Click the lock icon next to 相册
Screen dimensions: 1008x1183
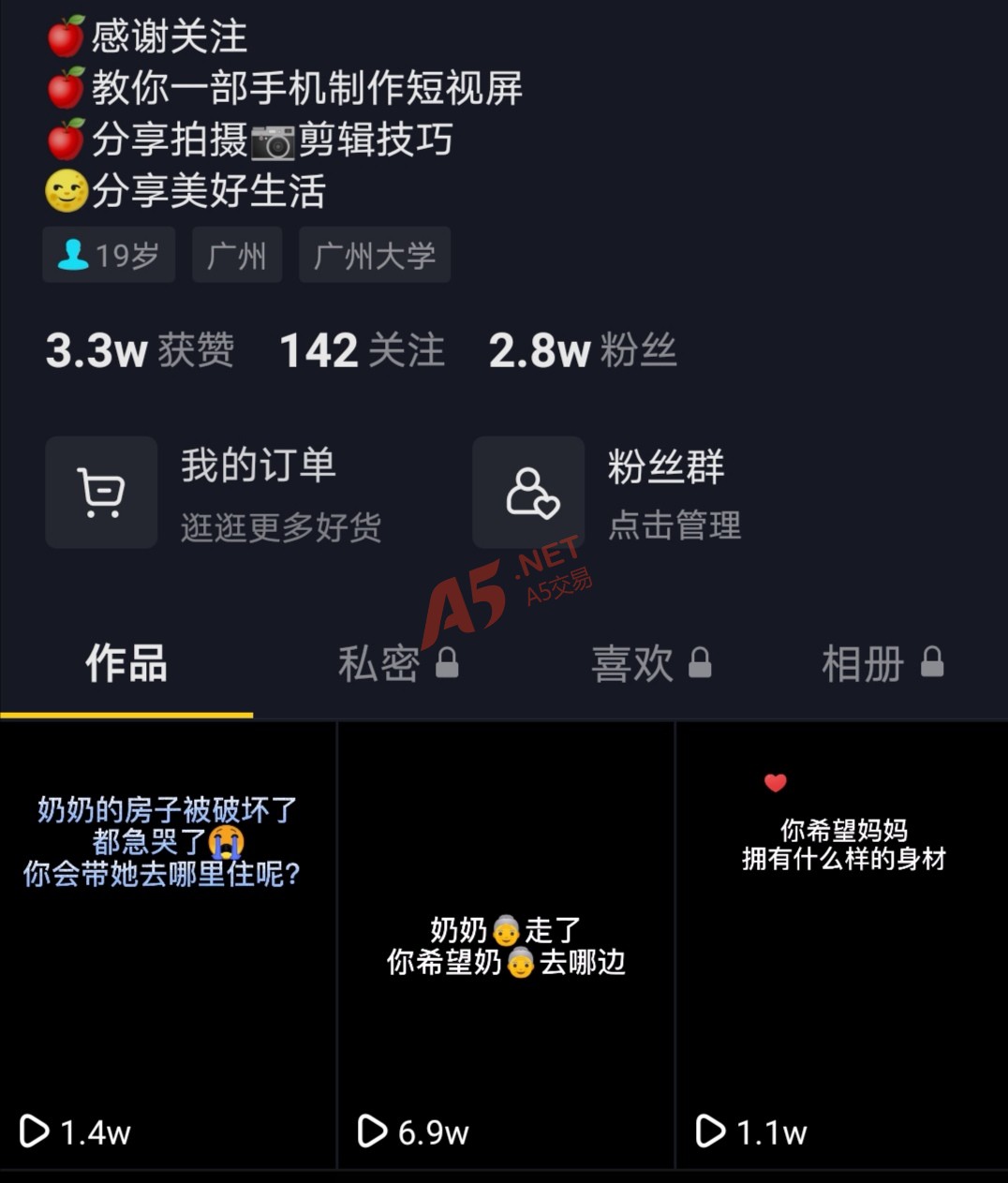click(930, 662)
